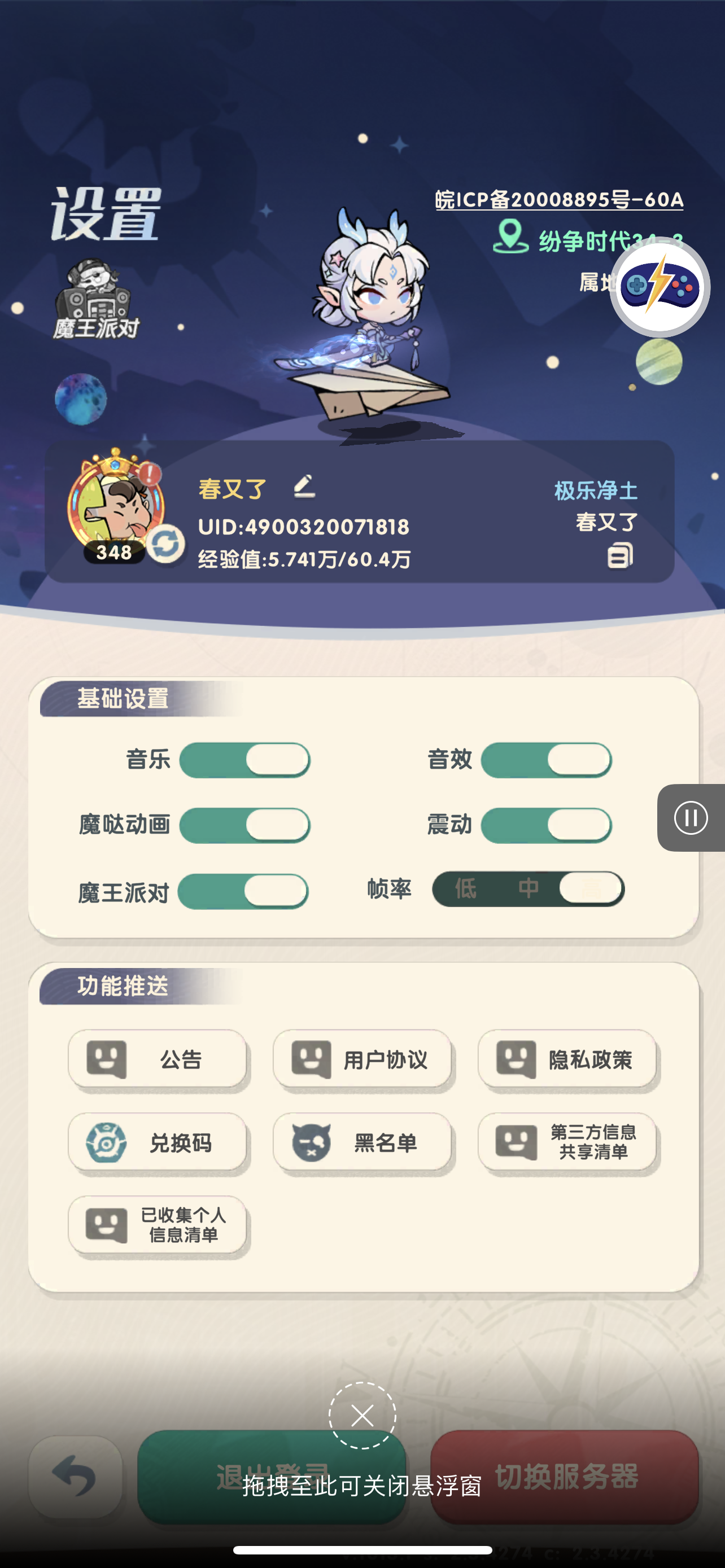The width and height of the screenshot is (725, 1568).
Task: Toggle the 音效 switch
Action: point(546,760)
